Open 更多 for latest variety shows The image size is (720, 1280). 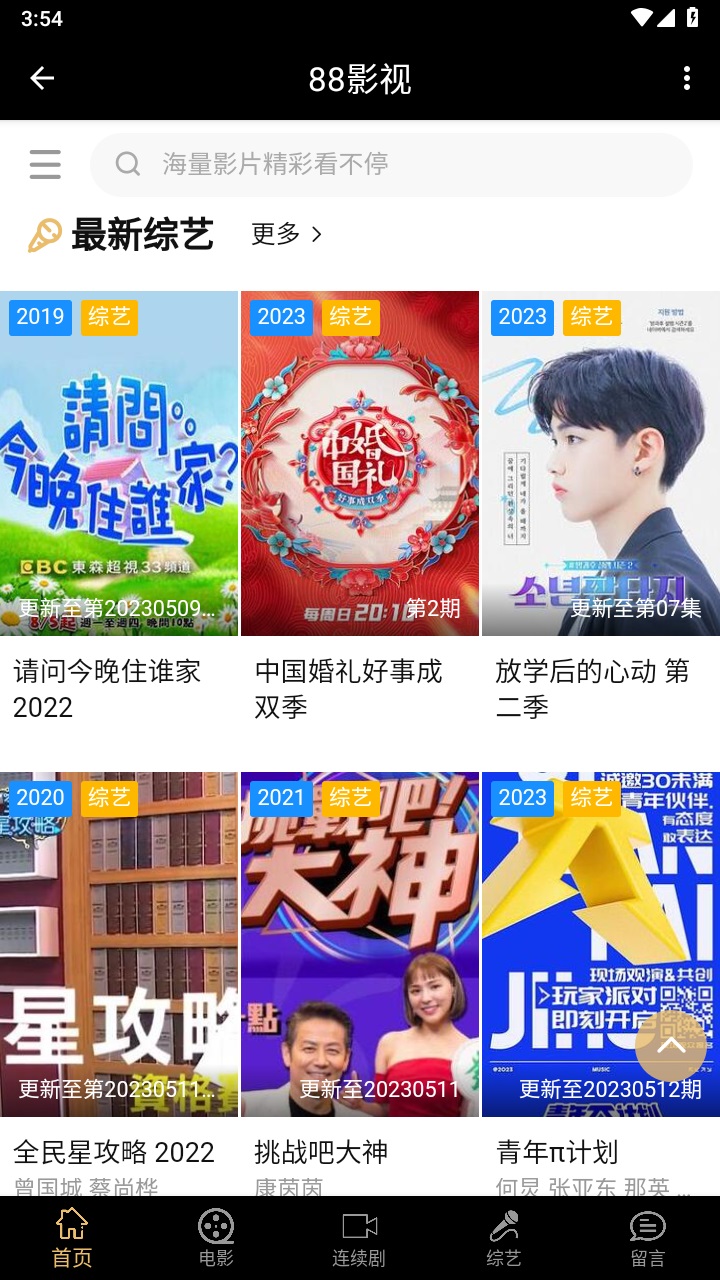pyautogui.click(x=286, y=234)
